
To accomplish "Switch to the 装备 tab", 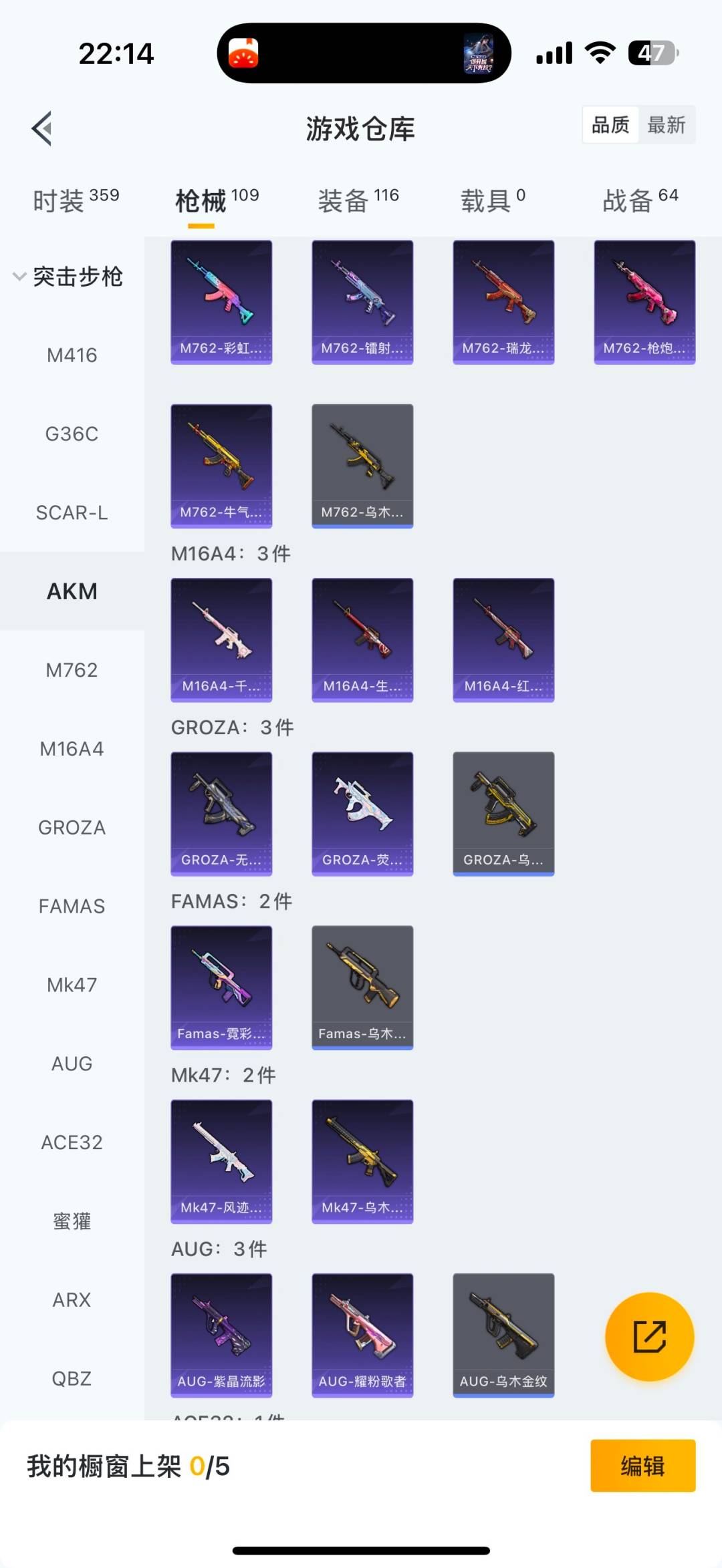I will [358, 200].
